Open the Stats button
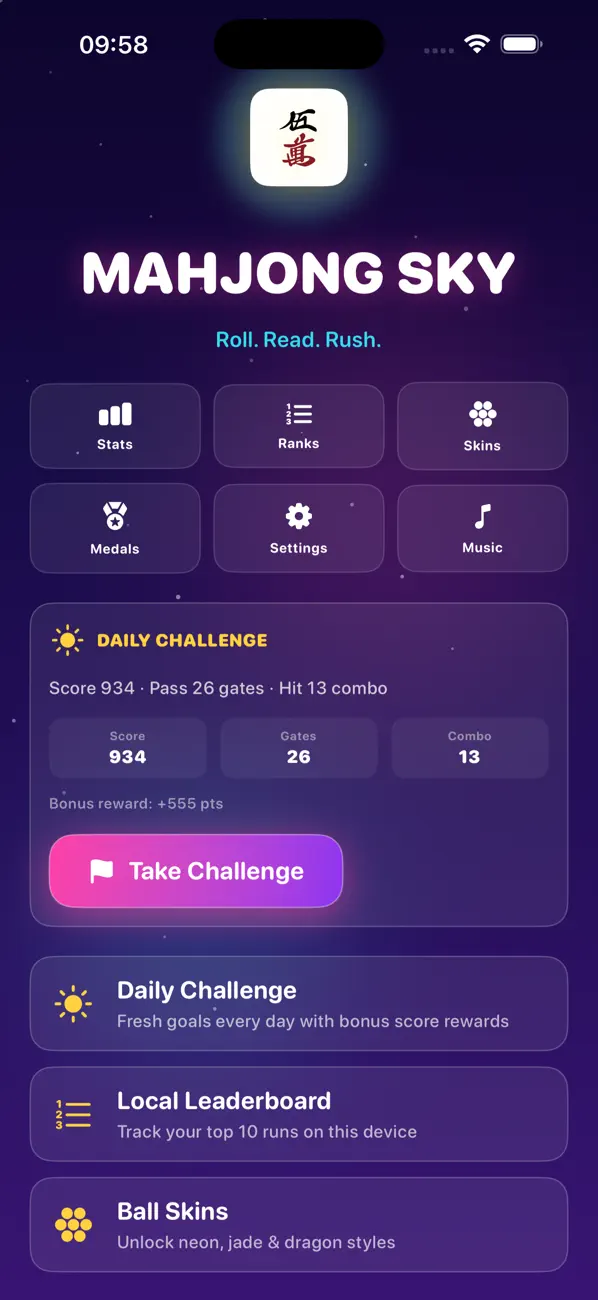The height and width of the screenshot is (1300, 598). coord(115,426)
